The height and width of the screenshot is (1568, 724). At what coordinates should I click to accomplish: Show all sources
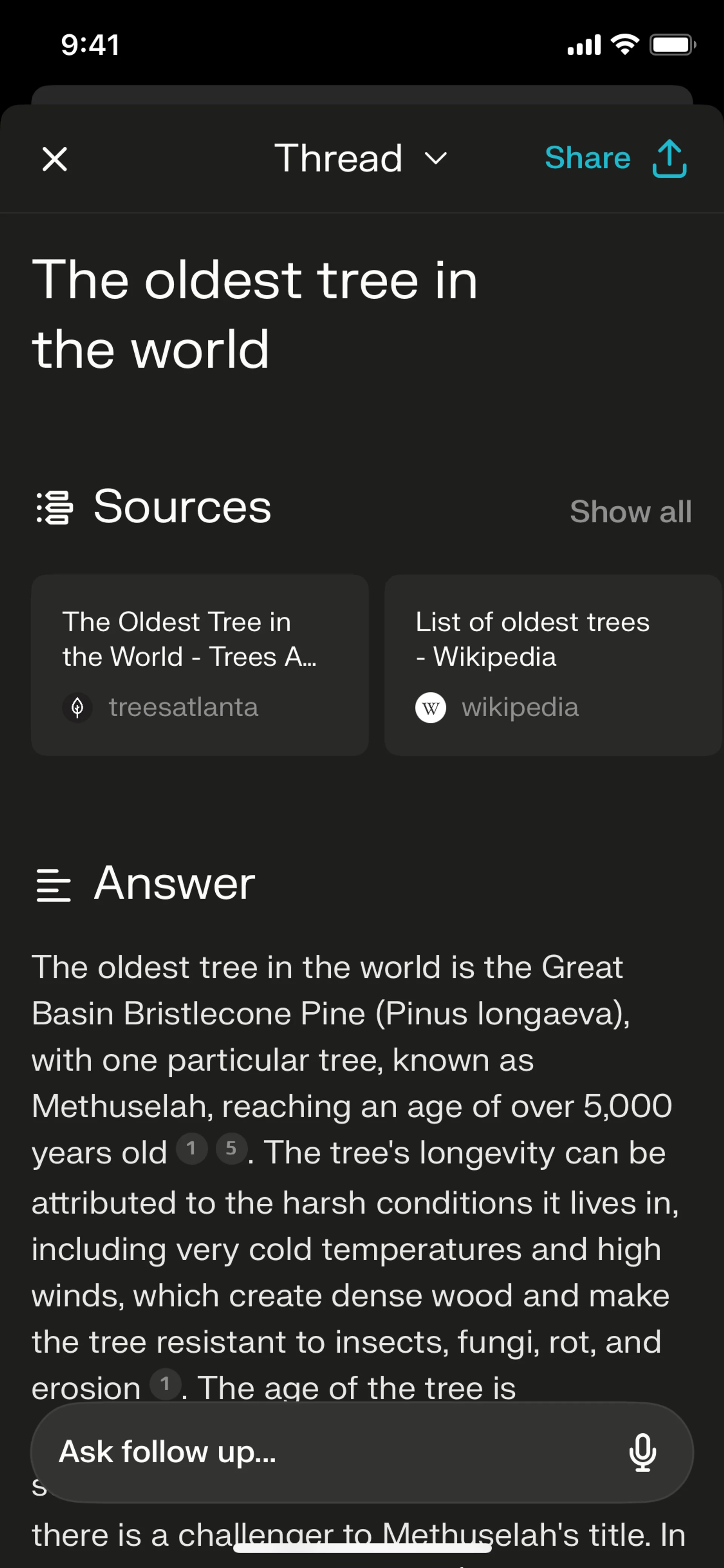point(630,511)
